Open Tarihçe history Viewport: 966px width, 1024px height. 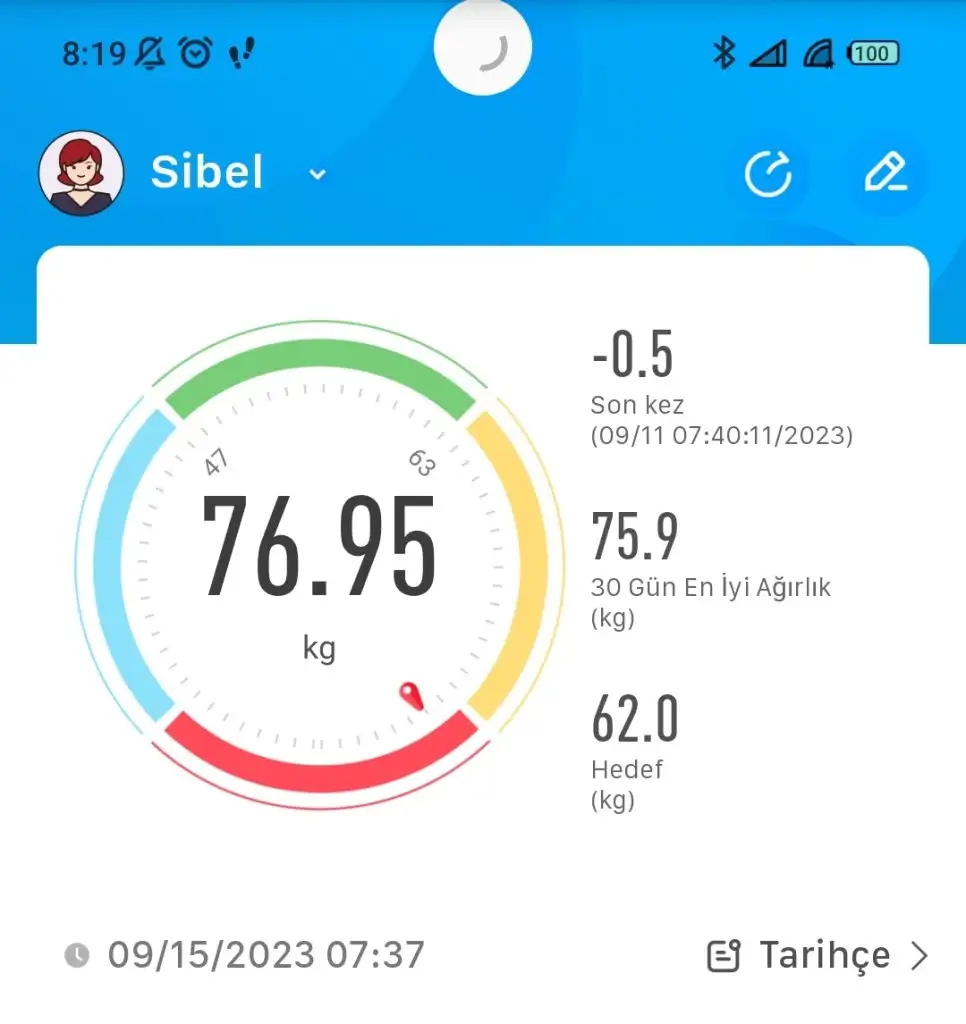819,955
